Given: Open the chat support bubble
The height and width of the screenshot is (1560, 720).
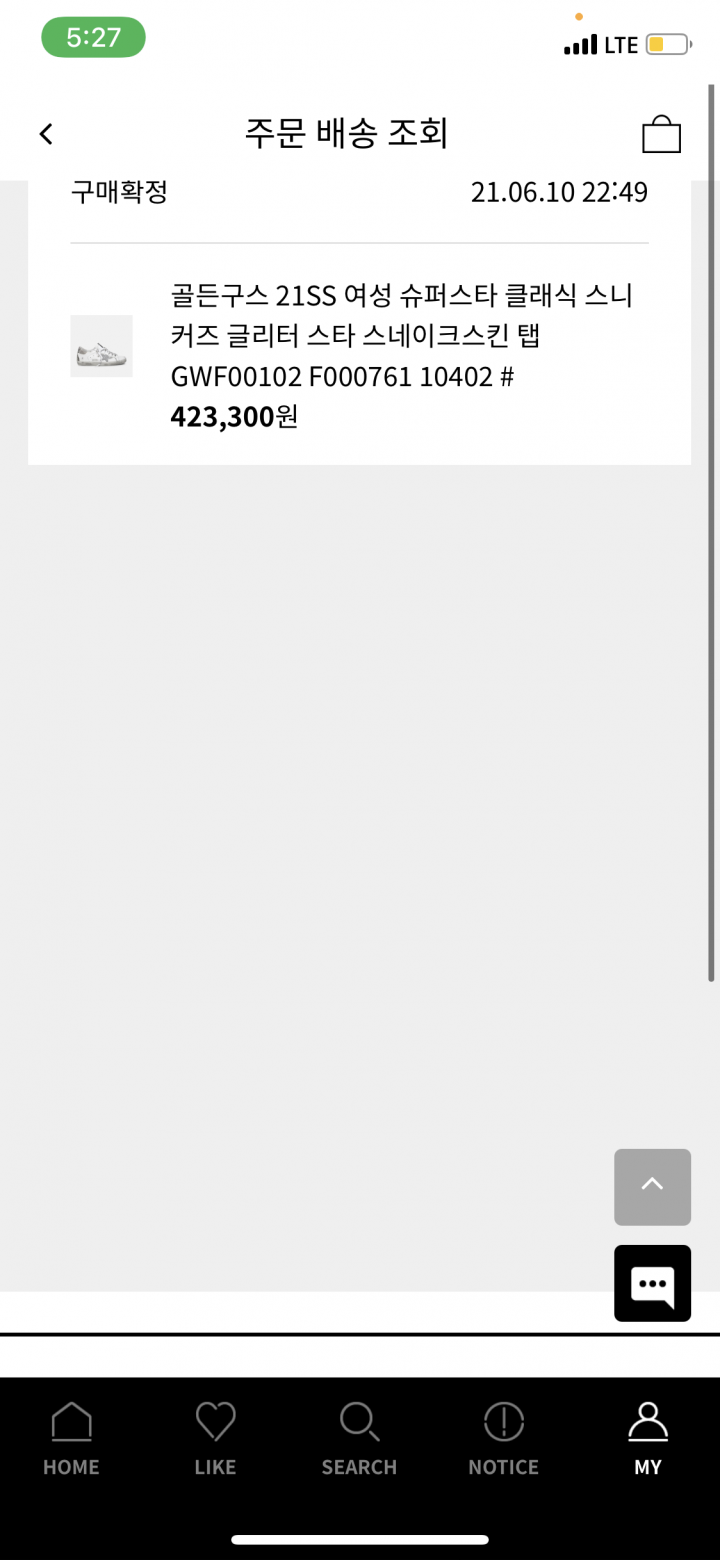Looking at the screenshot, I should click(652, 1283).
